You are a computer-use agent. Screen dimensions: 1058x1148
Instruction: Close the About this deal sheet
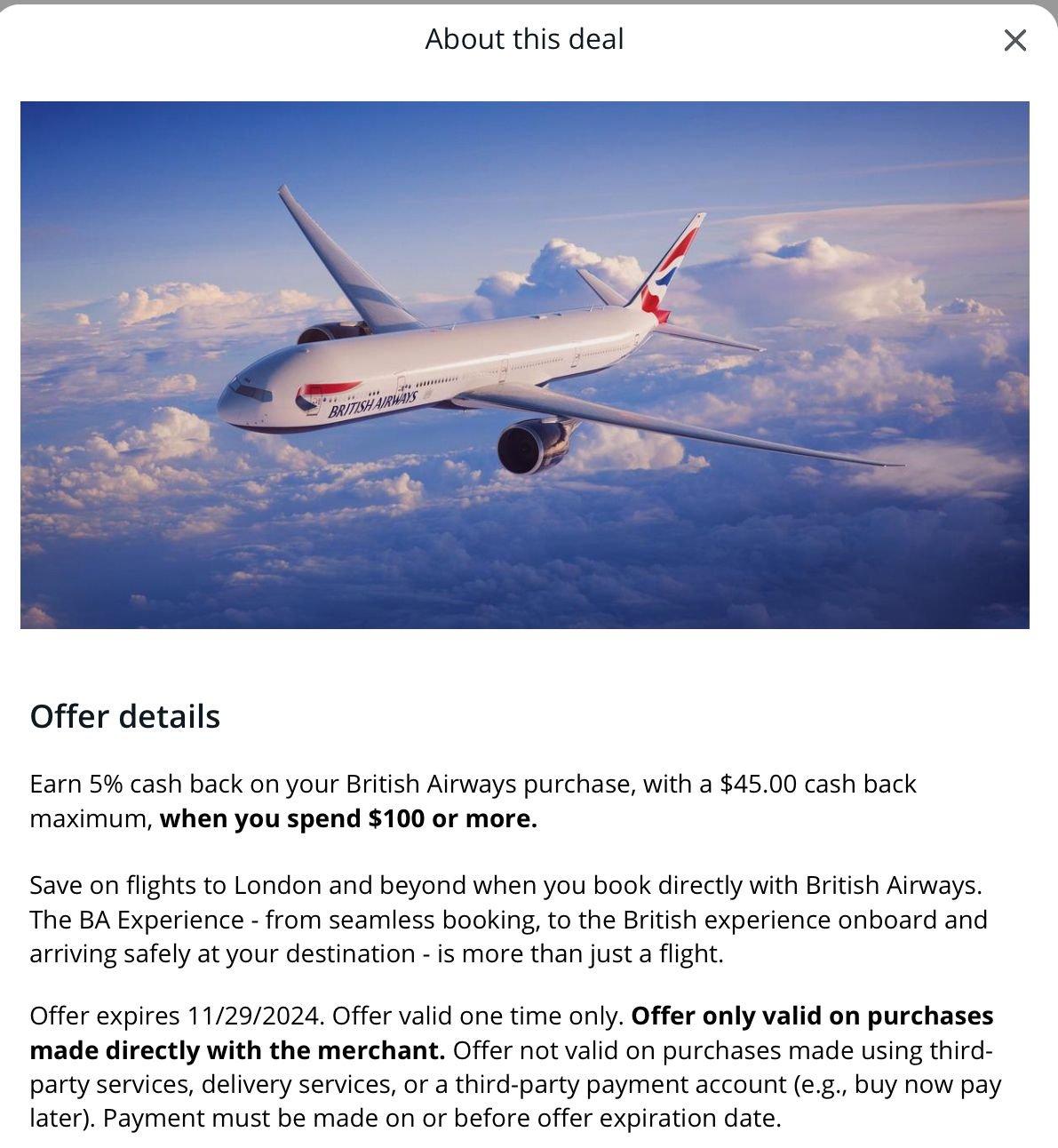pos(1014,40)
